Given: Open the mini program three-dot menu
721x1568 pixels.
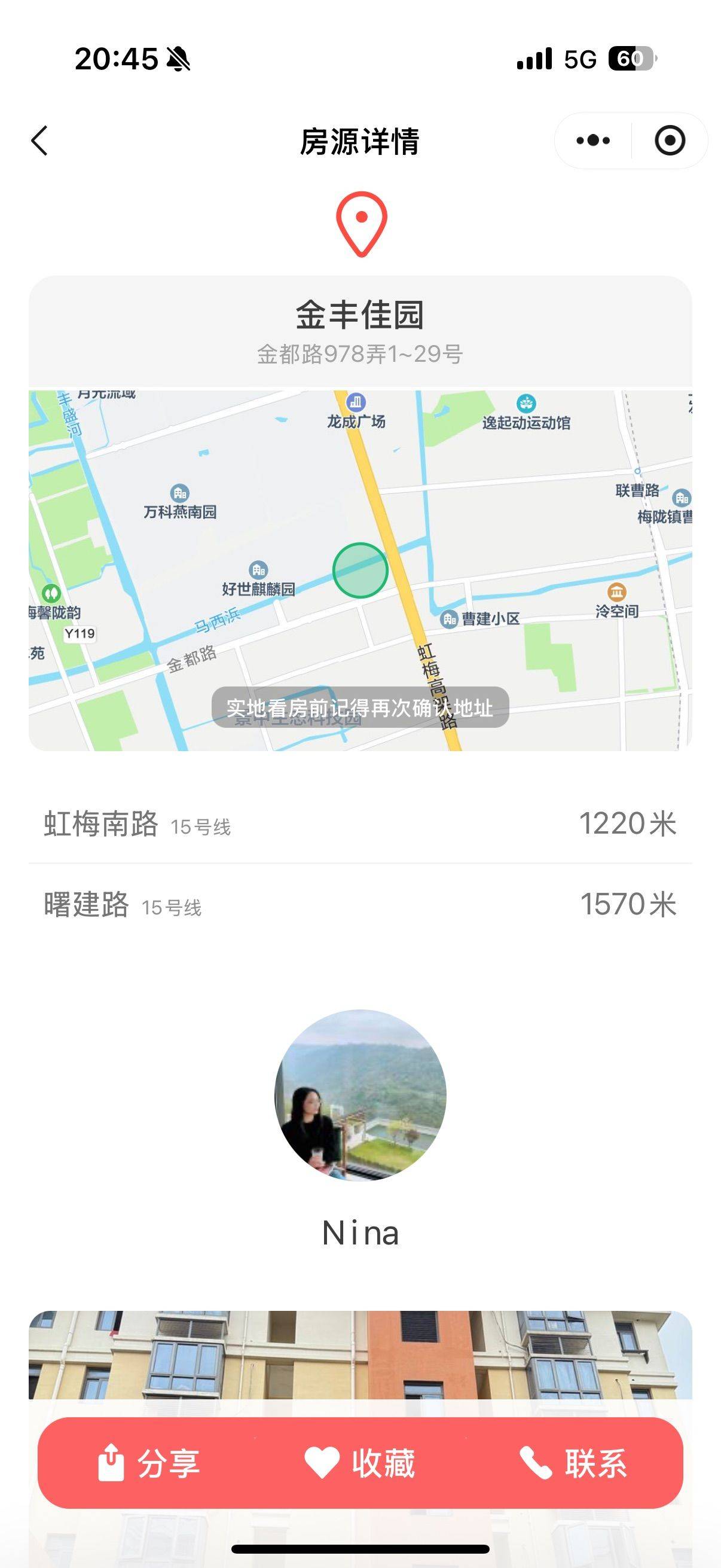Looking at the screenshot, I should point(592,141).
